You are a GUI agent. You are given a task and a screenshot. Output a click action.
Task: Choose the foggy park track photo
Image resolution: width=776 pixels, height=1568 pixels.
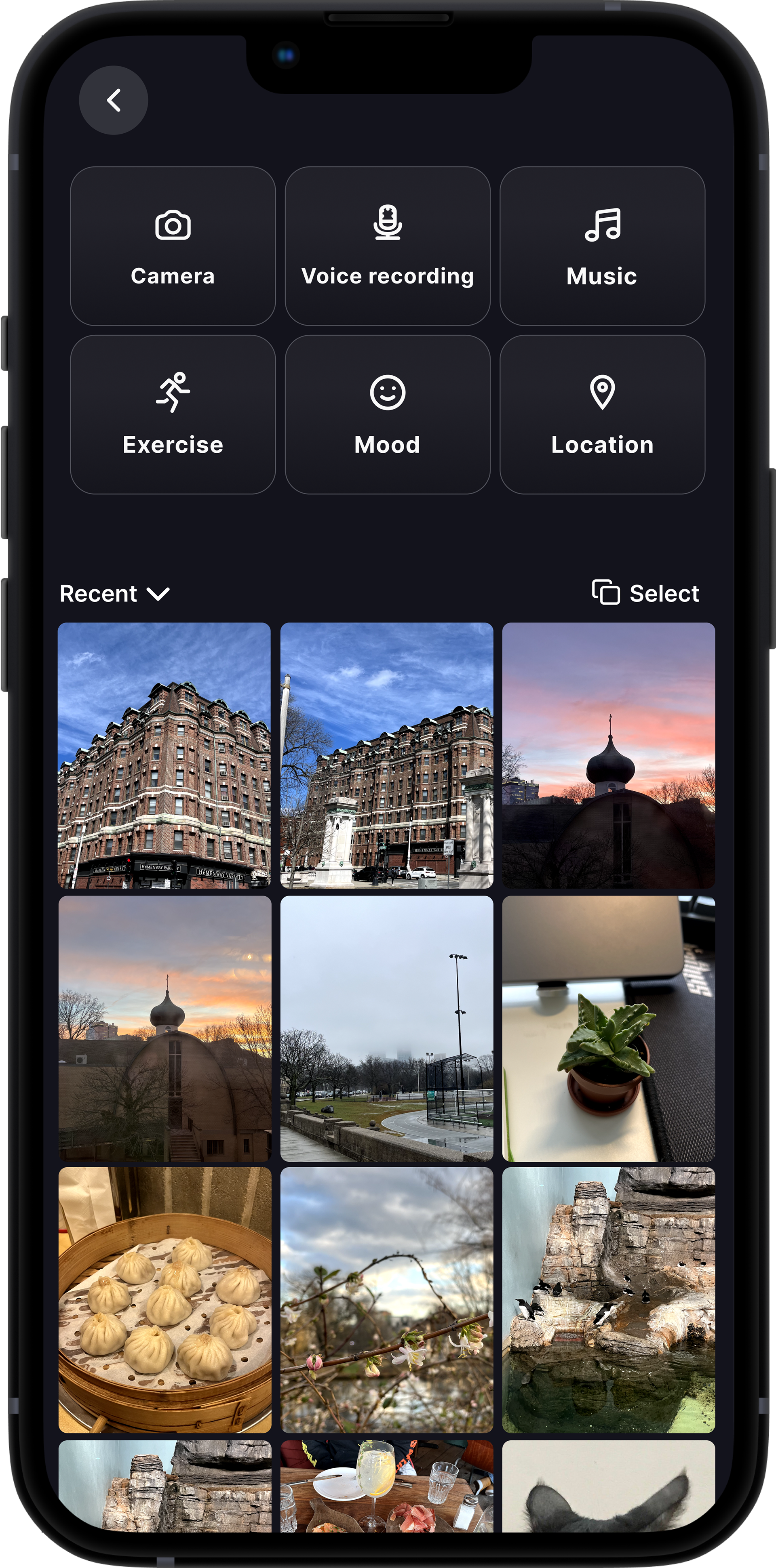pyautogui.click(x=387, y=1028)
